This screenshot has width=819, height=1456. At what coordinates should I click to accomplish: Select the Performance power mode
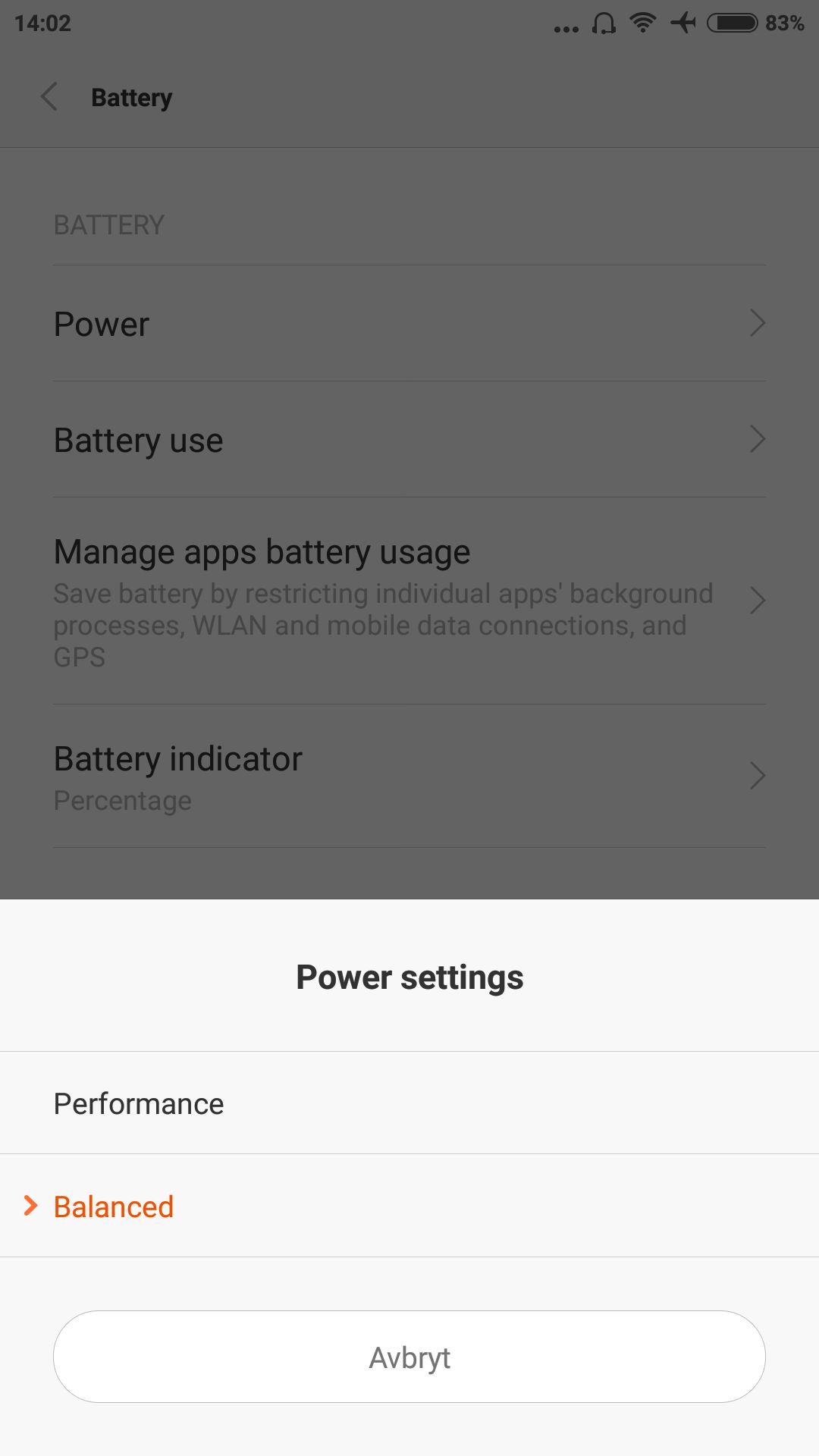(x=409, y=1103)
